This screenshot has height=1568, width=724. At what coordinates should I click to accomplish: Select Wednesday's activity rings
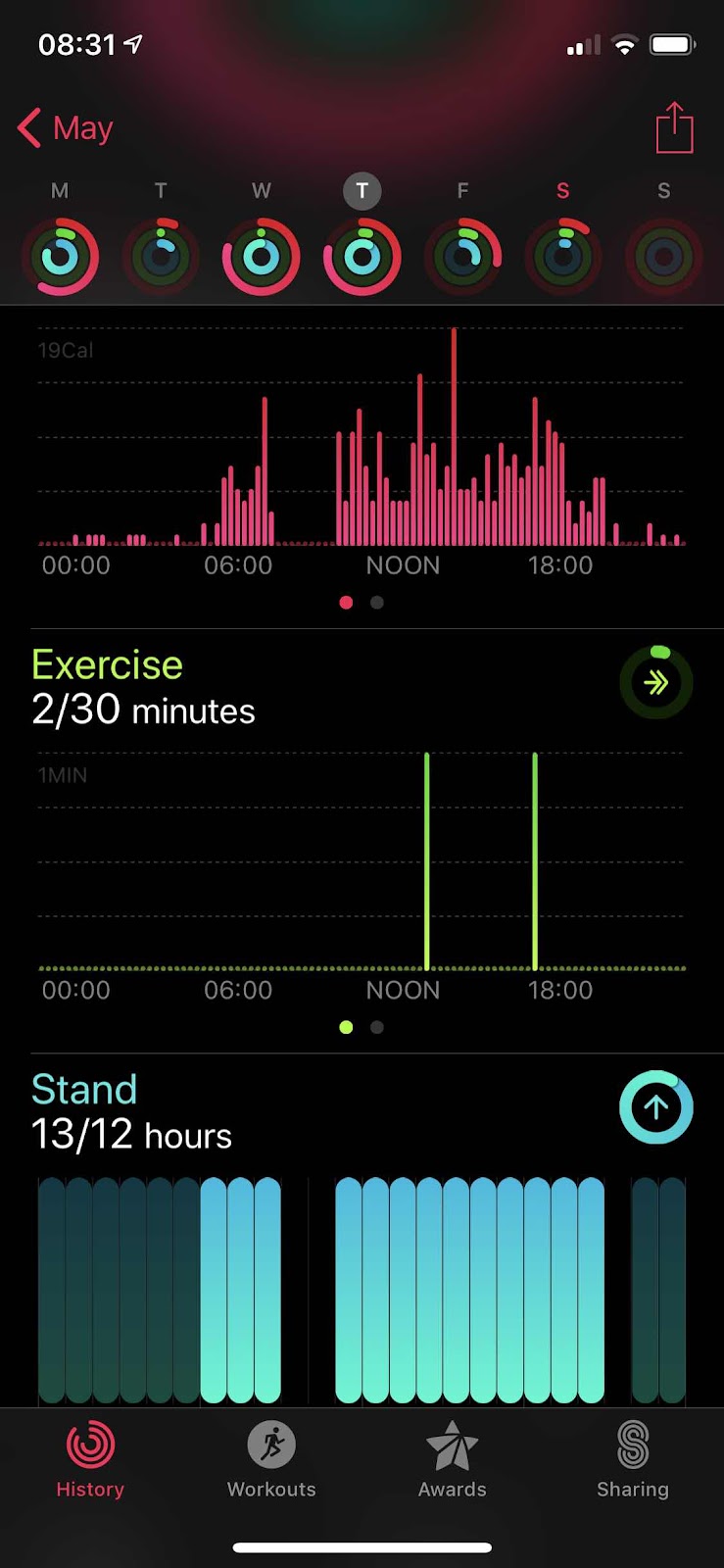(262, 257)
